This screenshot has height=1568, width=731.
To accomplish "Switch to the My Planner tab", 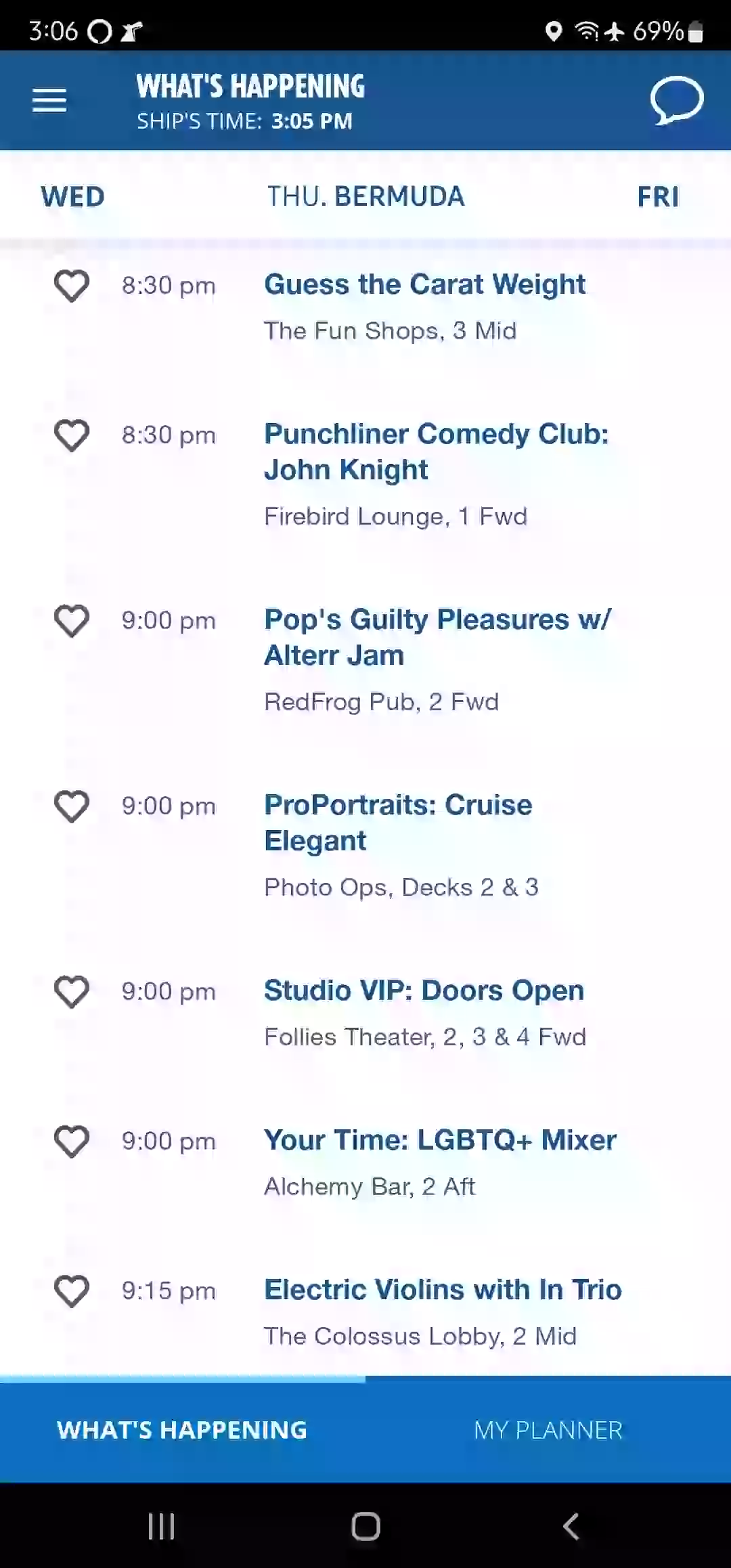I will pos(548,1430).
